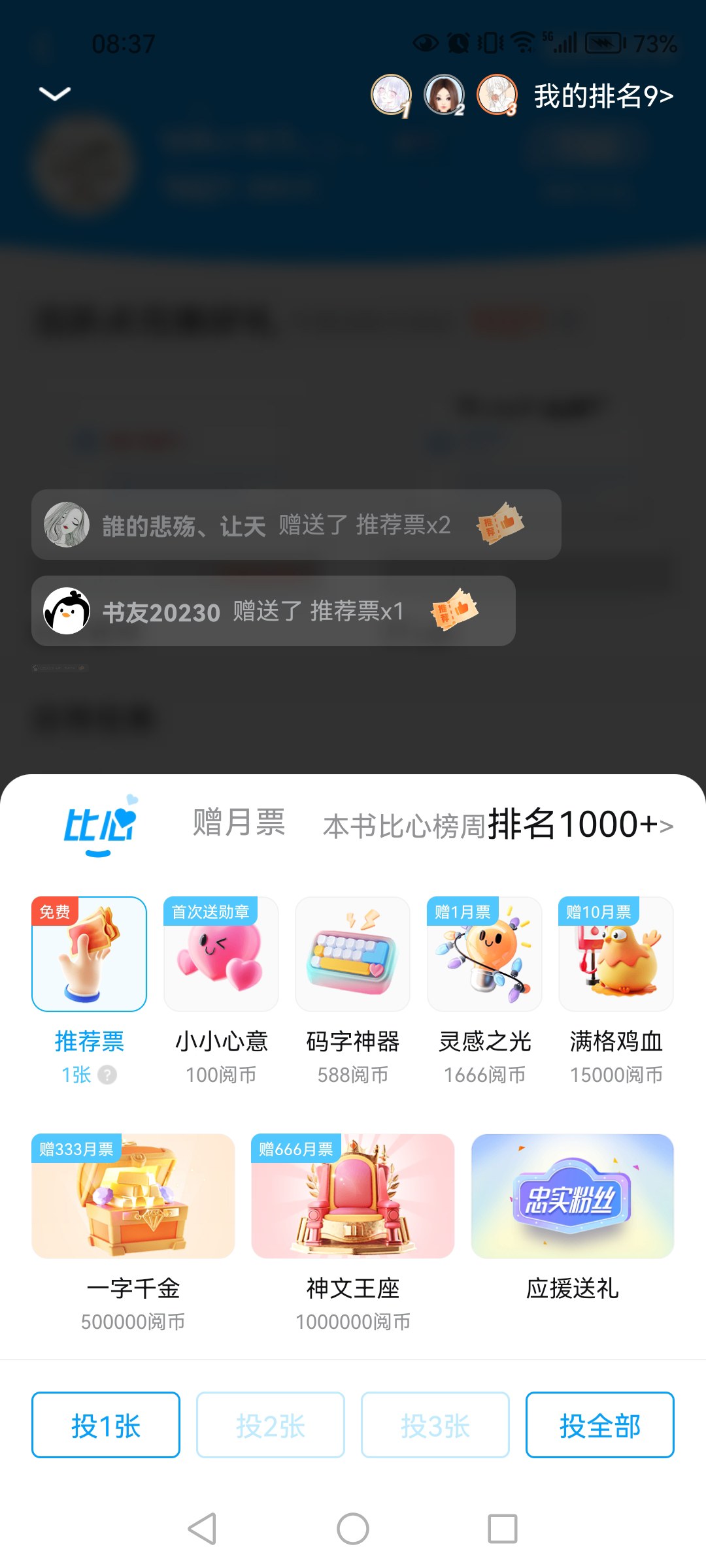Go back using the system back button
This screenshot has width=706, height=1568.
click(203, 1529)
